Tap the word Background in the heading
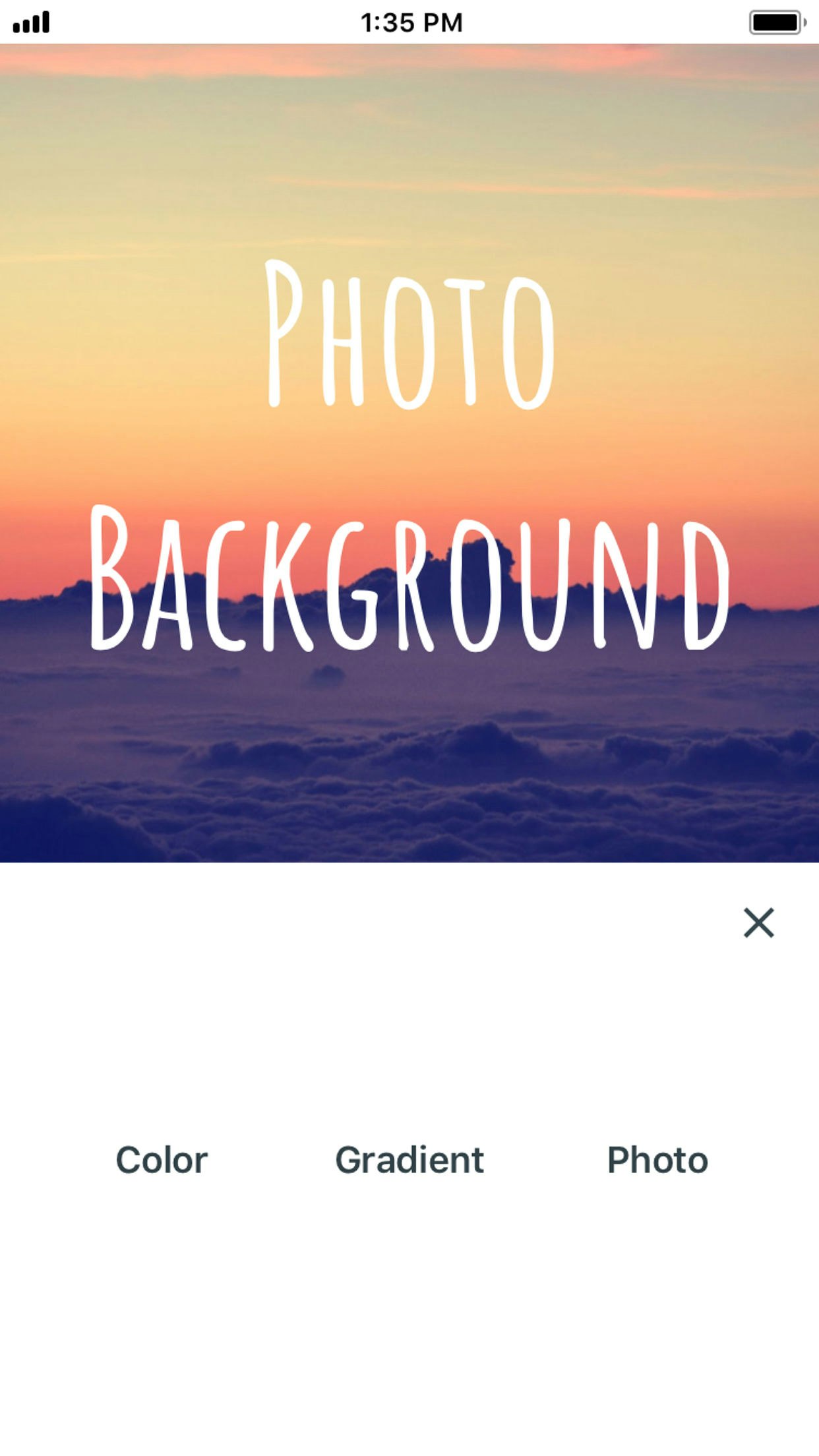 point(409,580)
